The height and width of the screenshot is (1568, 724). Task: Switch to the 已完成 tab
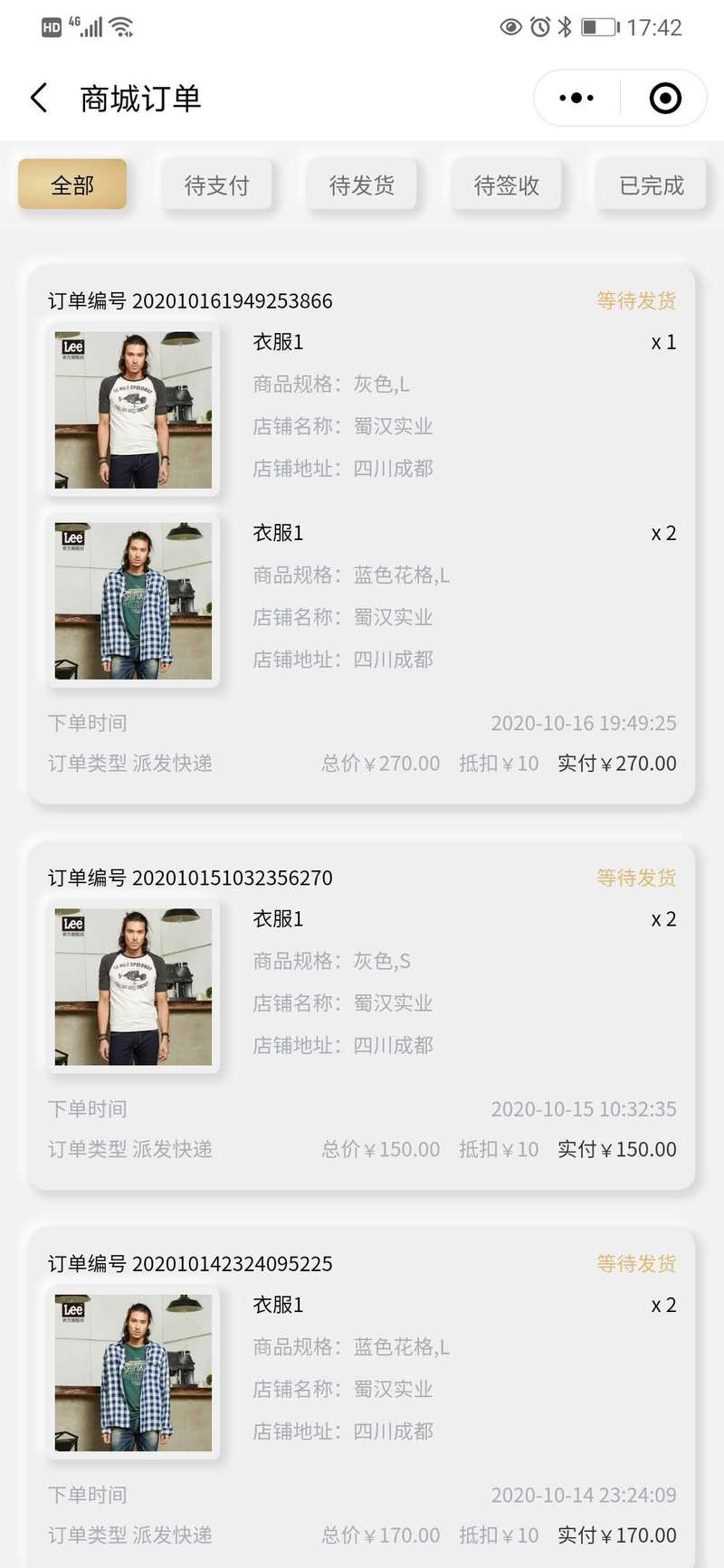point(652,185)
